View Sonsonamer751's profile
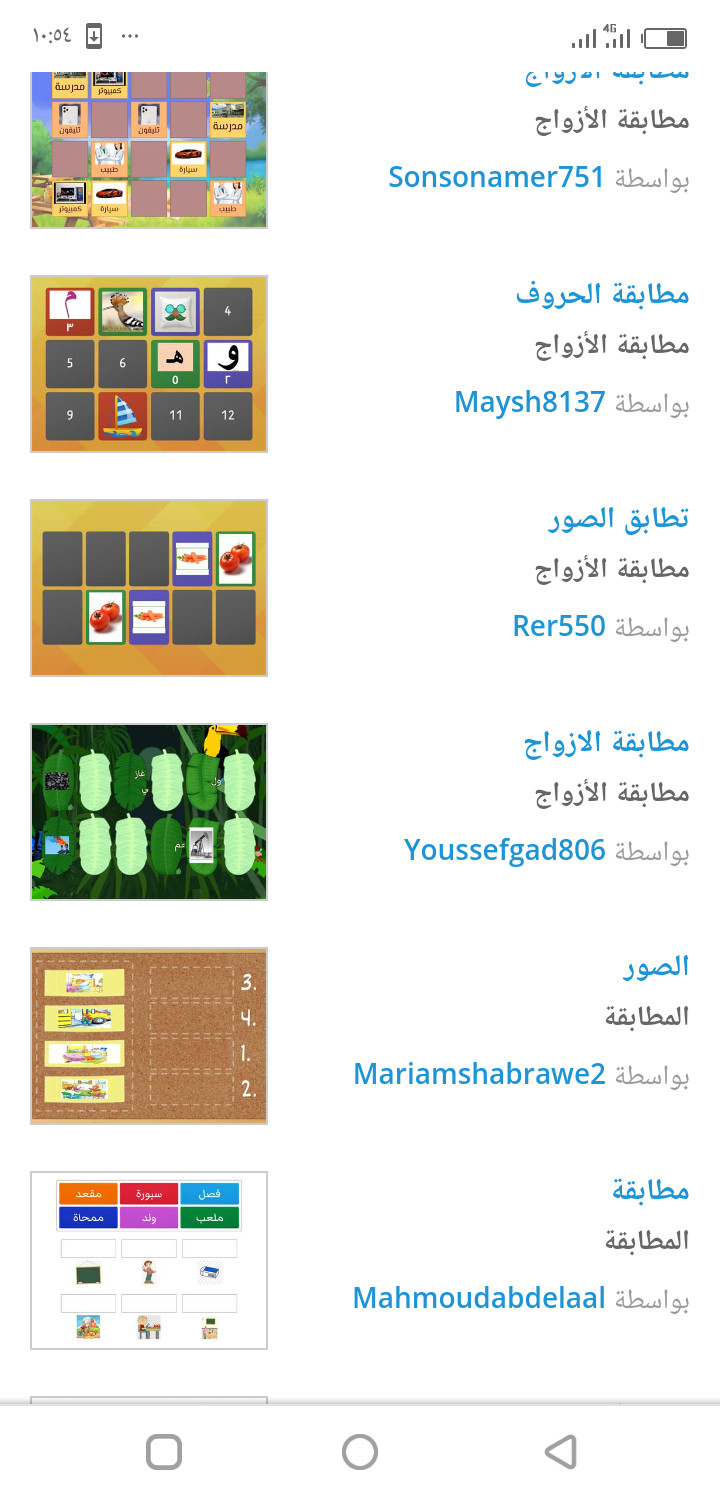This screenshot has height=1500, width=720. pos(496,178)
